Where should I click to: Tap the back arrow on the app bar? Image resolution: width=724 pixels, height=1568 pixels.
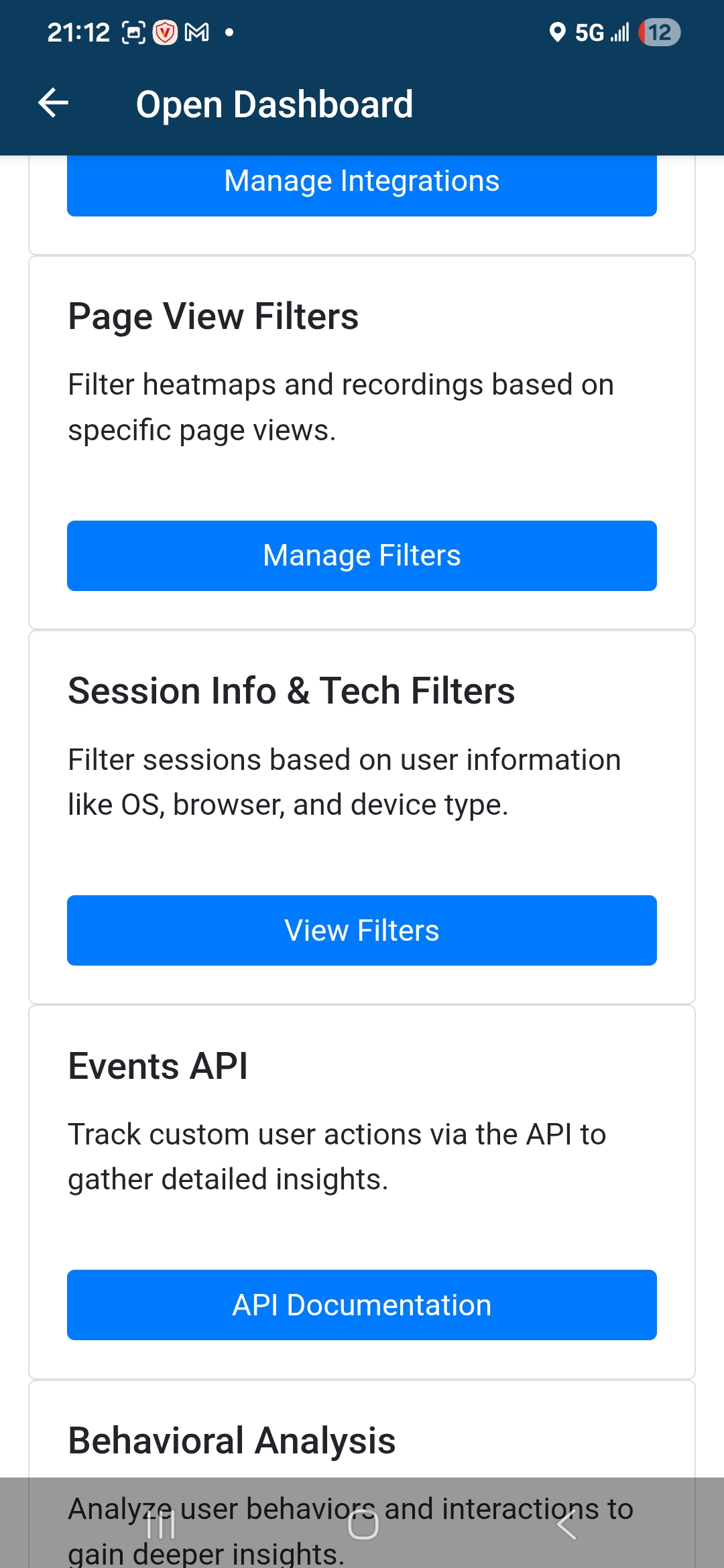point(52,103)
